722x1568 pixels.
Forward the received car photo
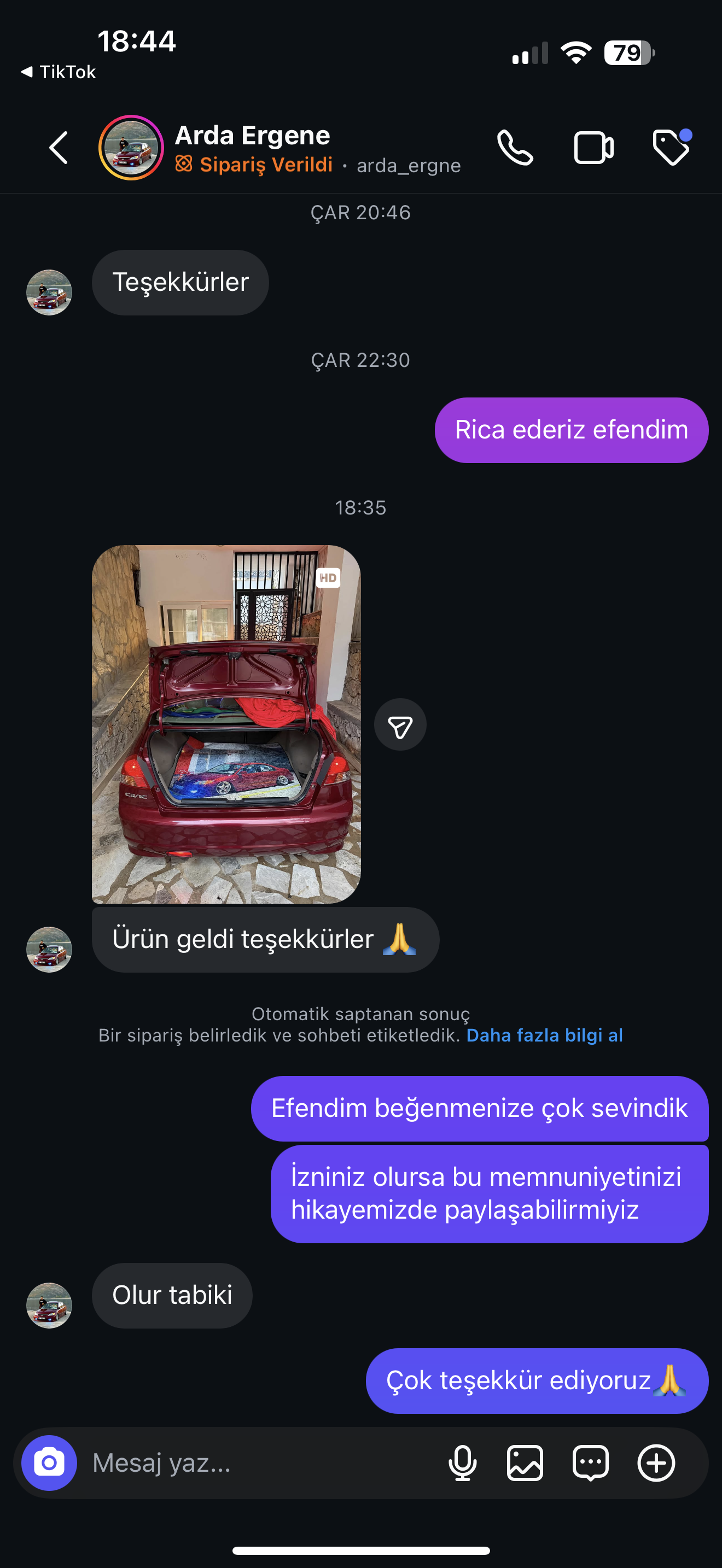400,725
